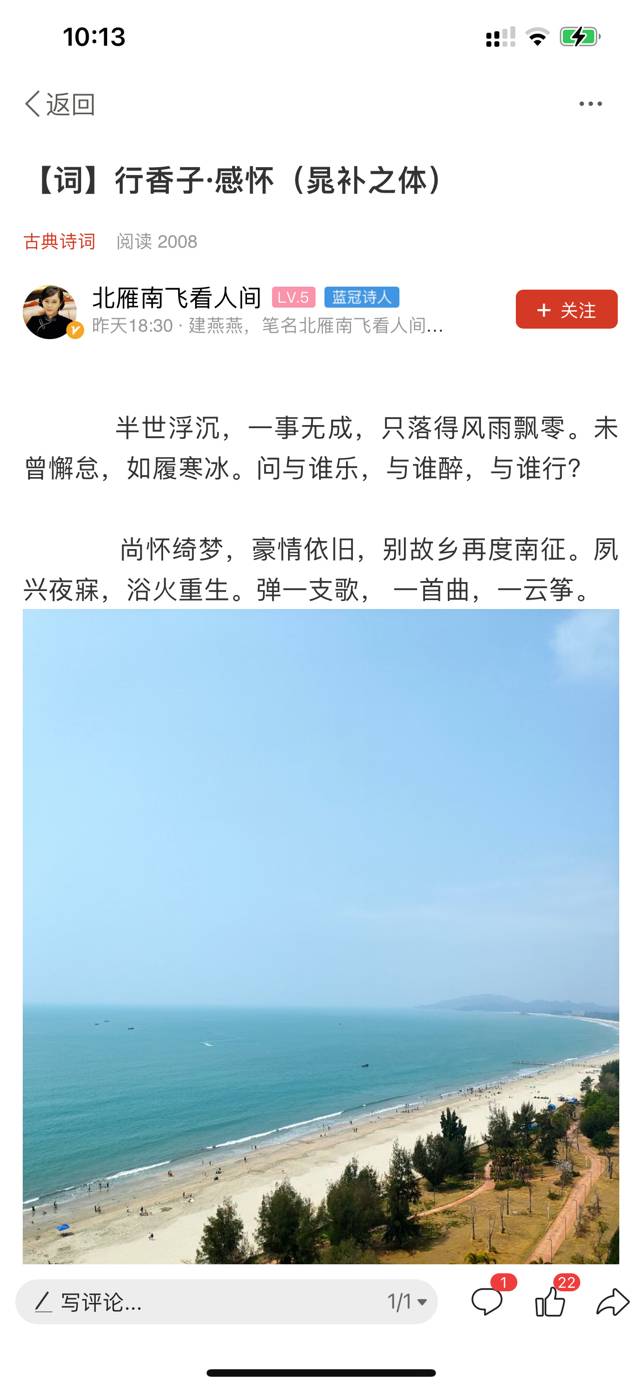Open profile name 北雁南飞看人间
The image size is (642, 1389).
tap(176, 297)
